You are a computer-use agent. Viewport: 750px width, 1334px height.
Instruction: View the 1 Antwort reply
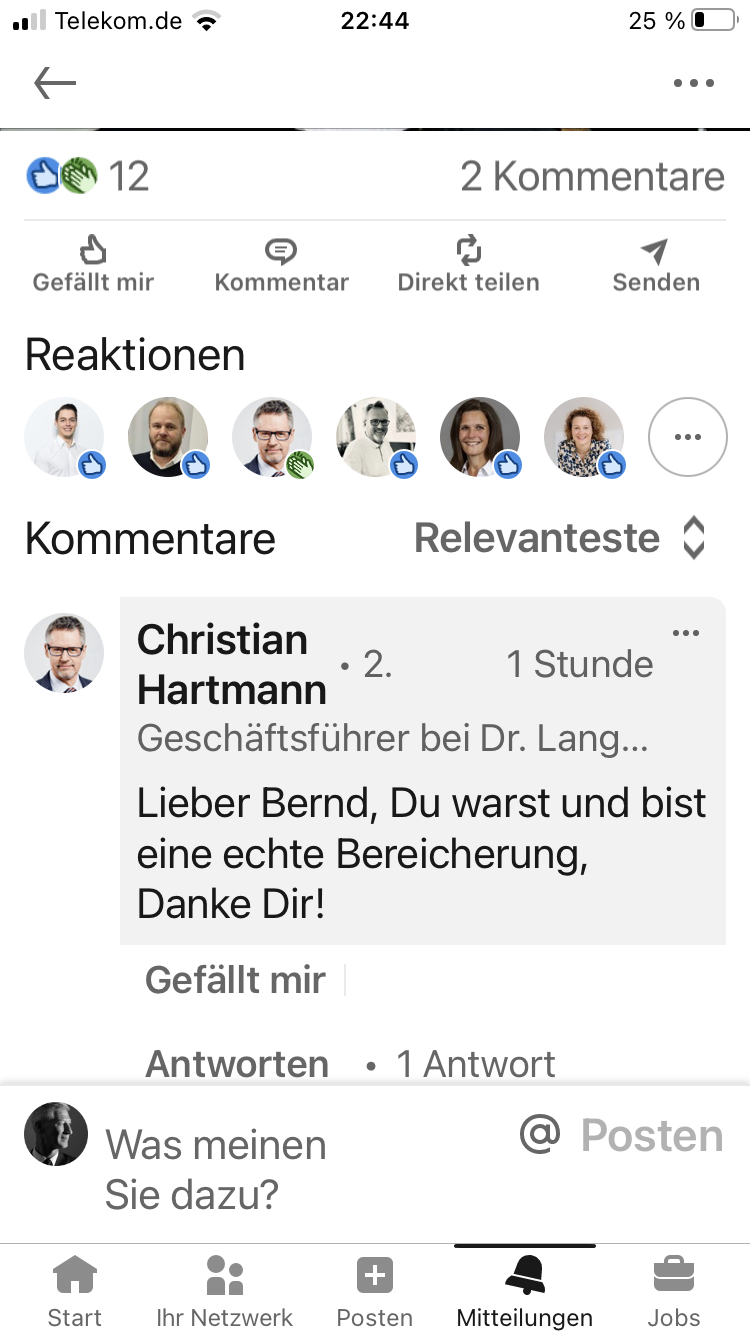475,1064
